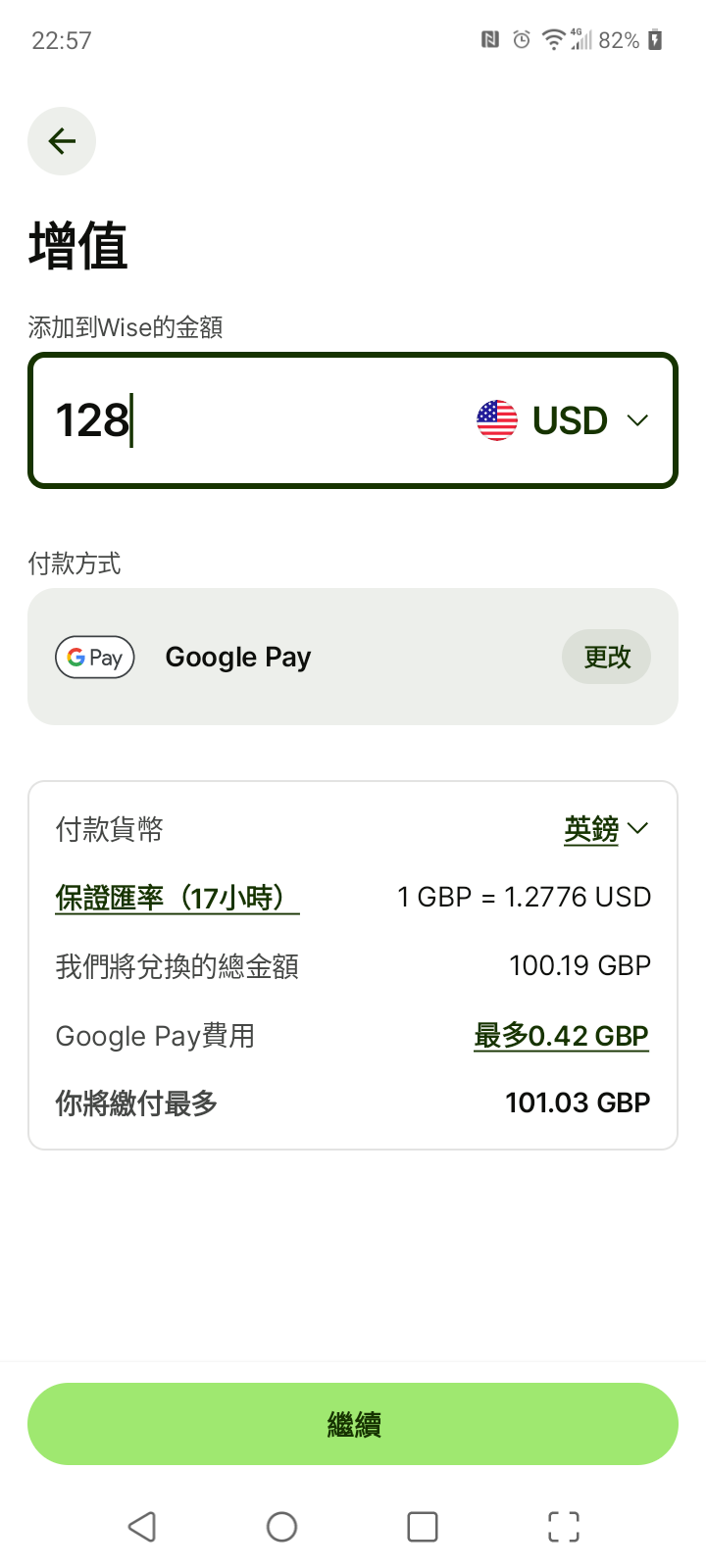Go back using the arrow button
706x1568 pixels.
pos(62,141)
